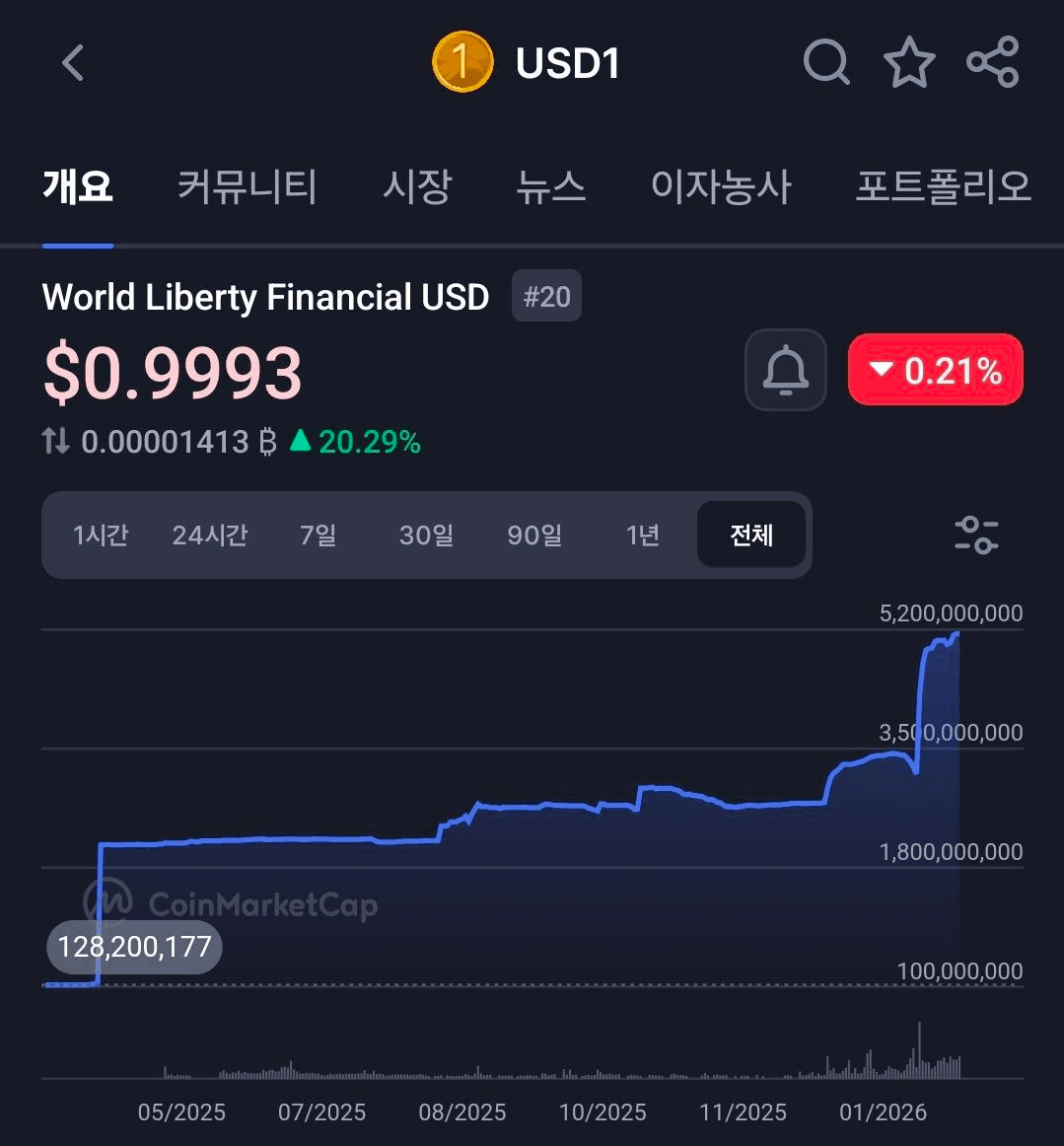Open the 시장 tab
This screenshot has width=1064, height=1146.
point(417,186)
